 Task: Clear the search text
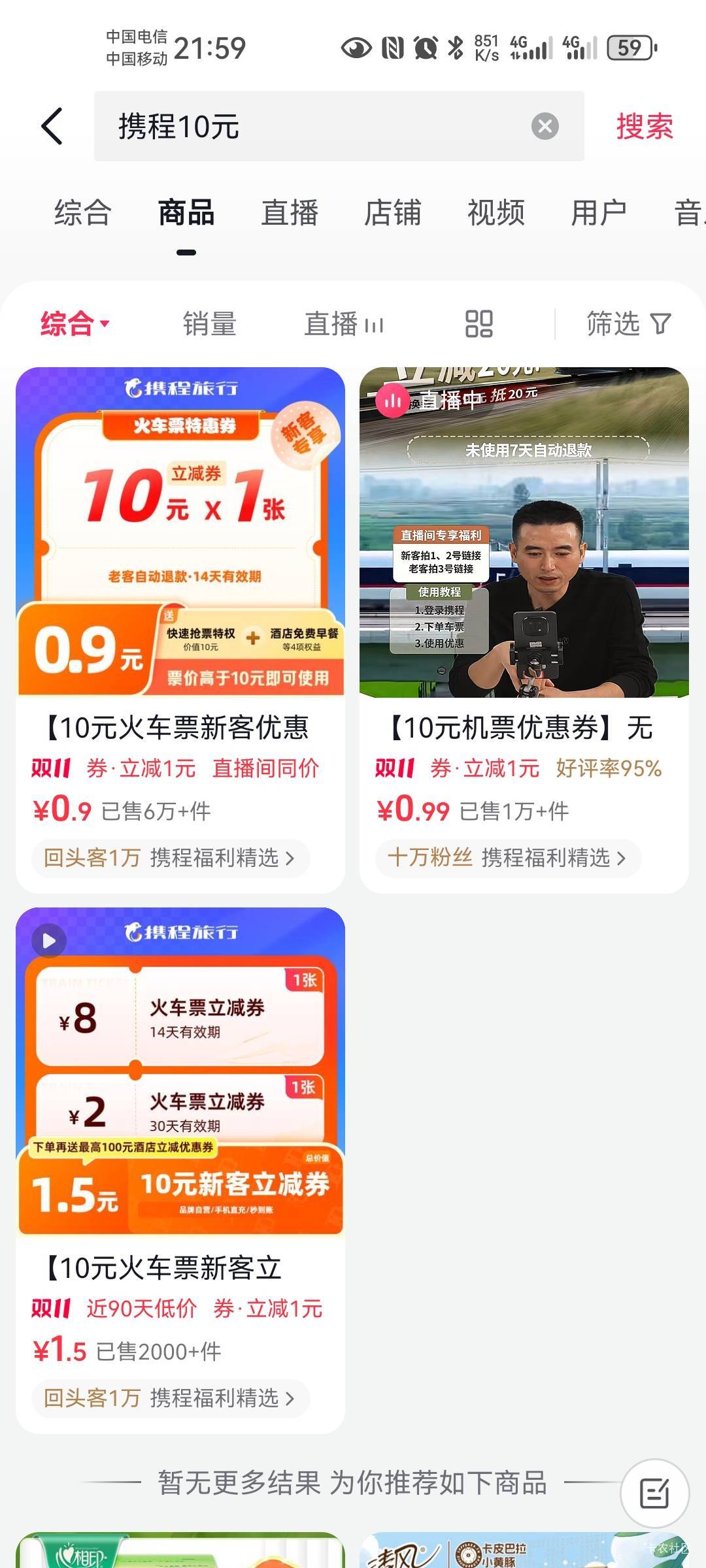click(545, 126)
